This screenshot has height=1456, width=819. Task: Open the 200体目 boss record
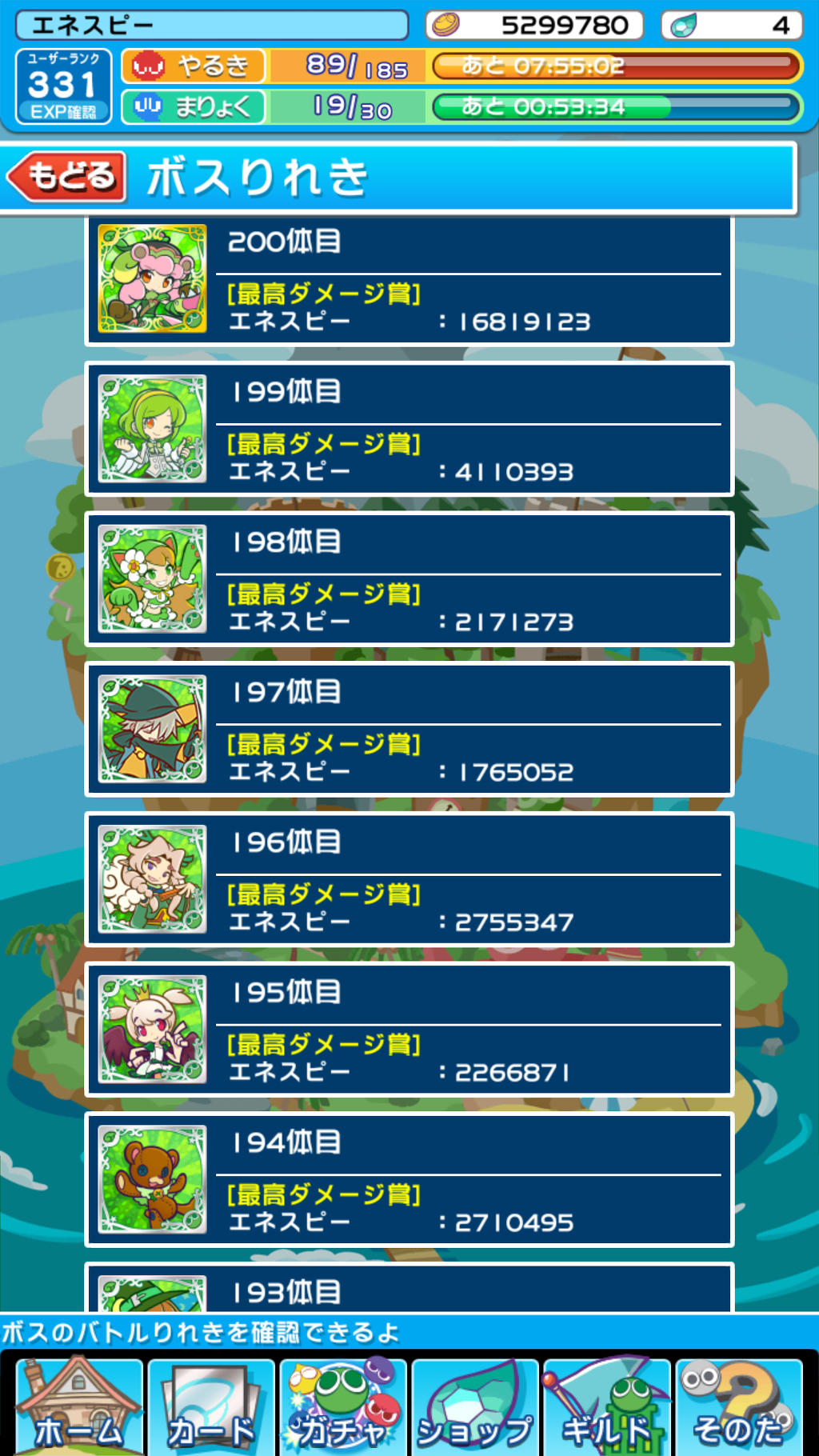click(409, 279)
